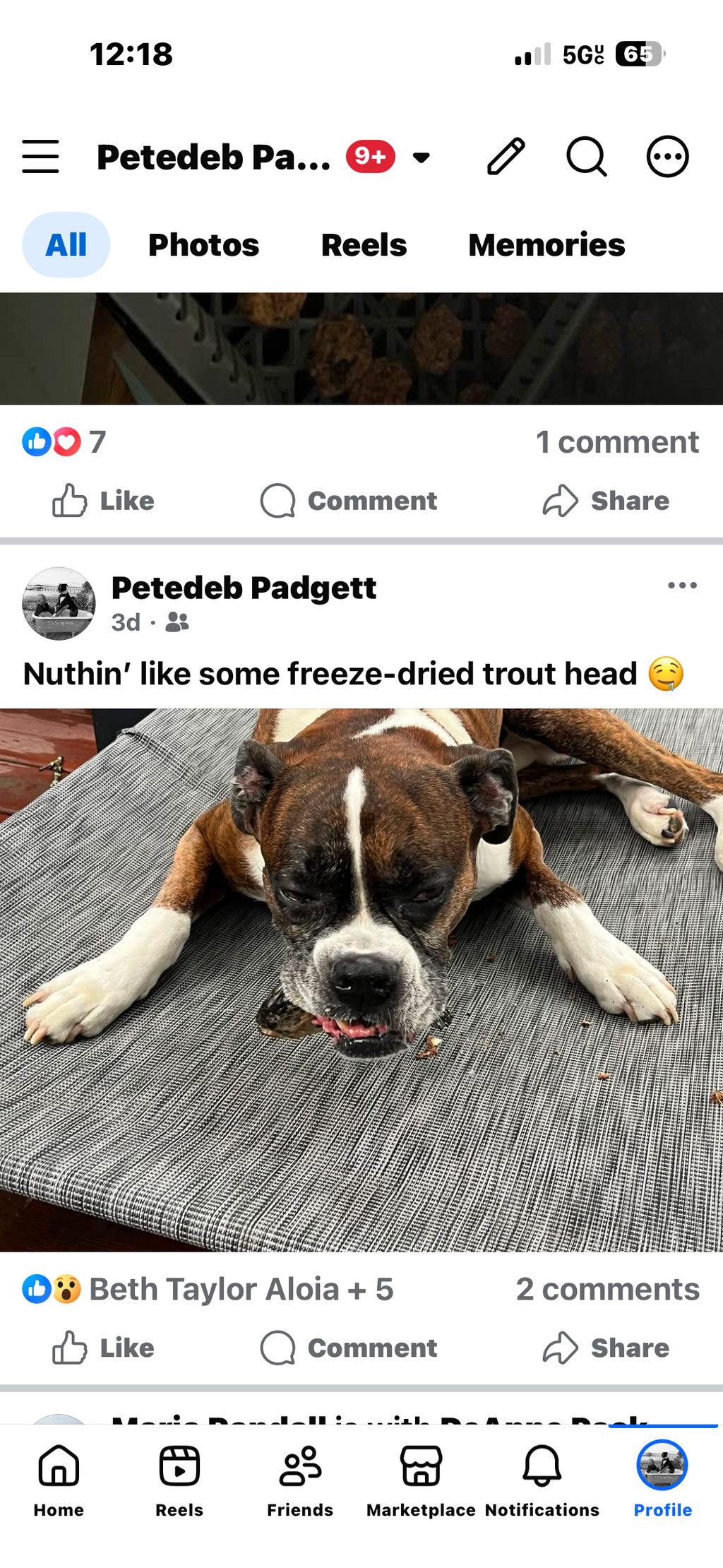
Task: Open the three-dot circle options icon
Action: tap(667, 156)
